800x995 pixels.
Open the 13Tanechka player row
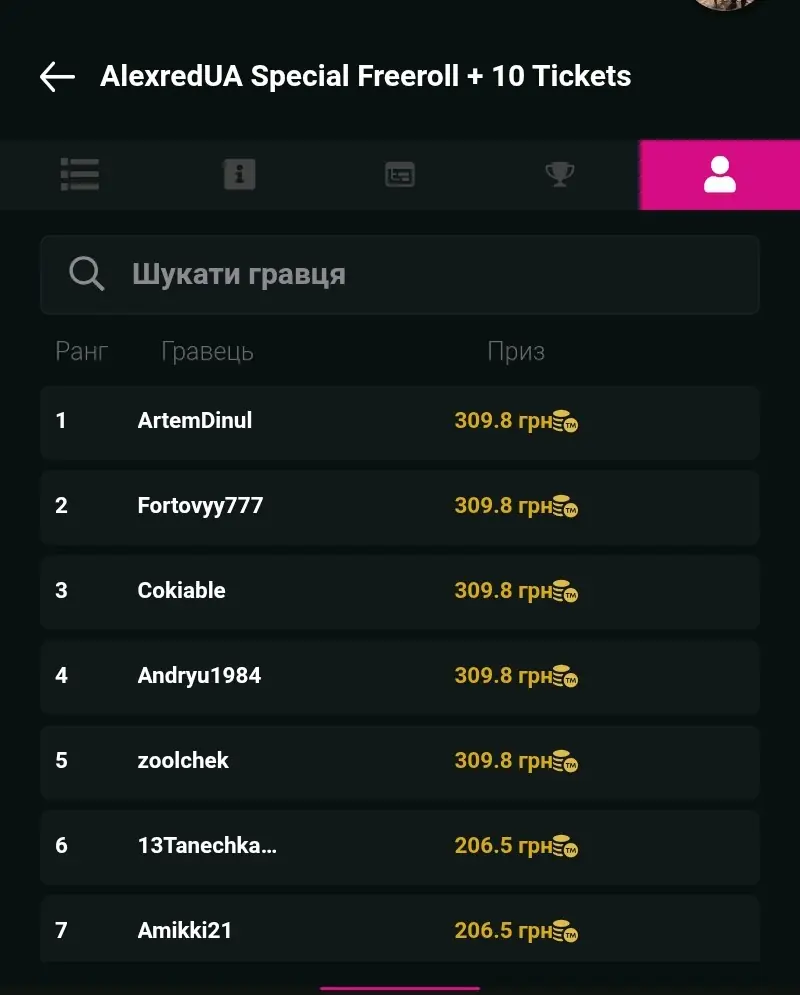400,846
